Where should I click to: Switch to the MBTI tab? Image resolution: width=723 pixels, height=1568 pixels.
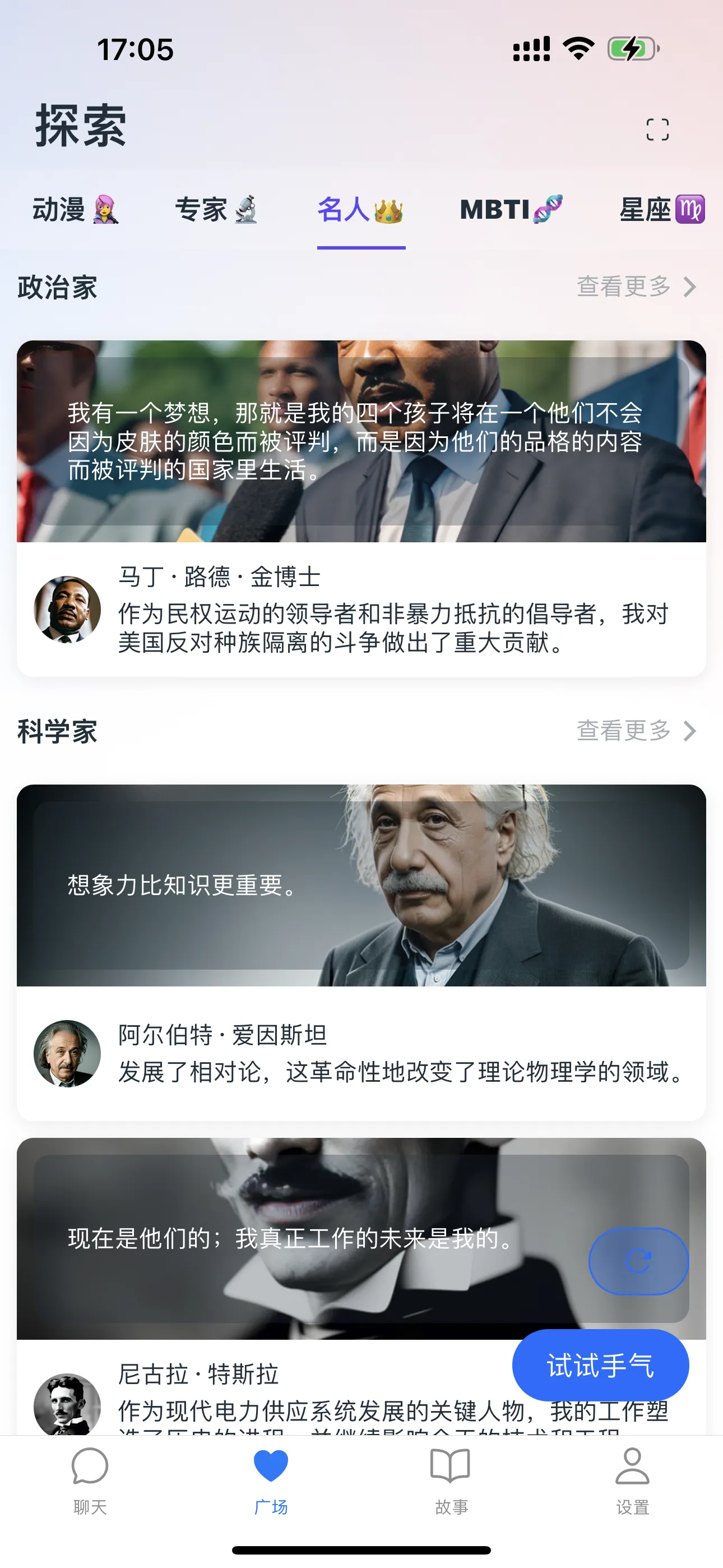[511, 210]
